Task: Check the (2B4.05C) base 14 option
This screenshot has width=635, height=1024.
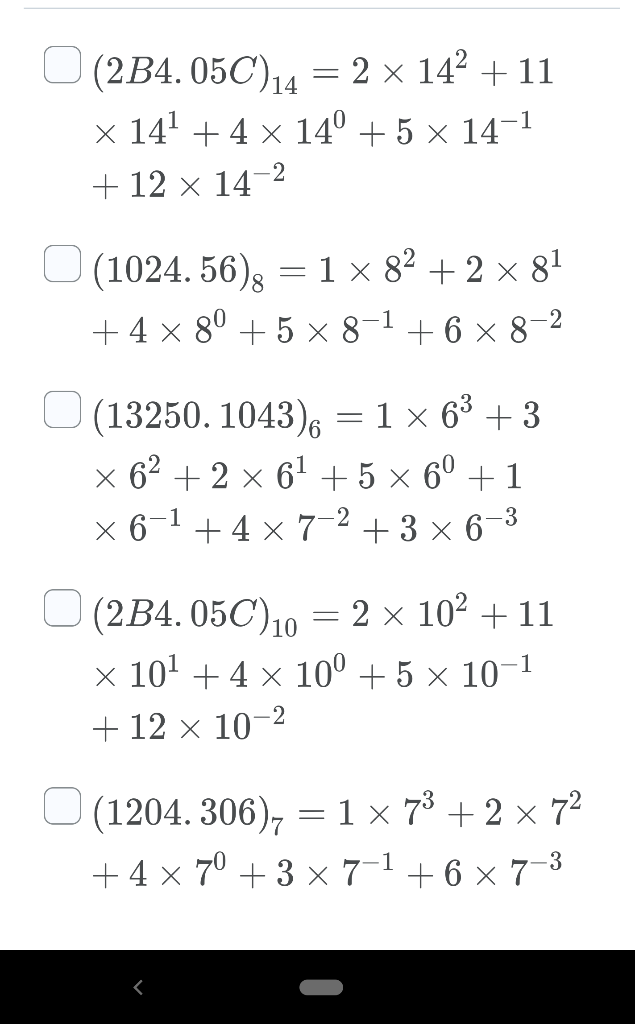Action: click(63, 65)
